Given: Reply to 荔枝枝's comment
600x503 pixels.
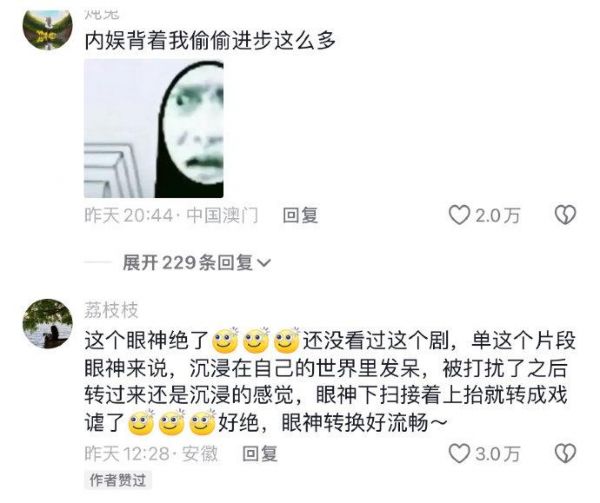Looking at the screenshot, I should click(x=263, y=453).
